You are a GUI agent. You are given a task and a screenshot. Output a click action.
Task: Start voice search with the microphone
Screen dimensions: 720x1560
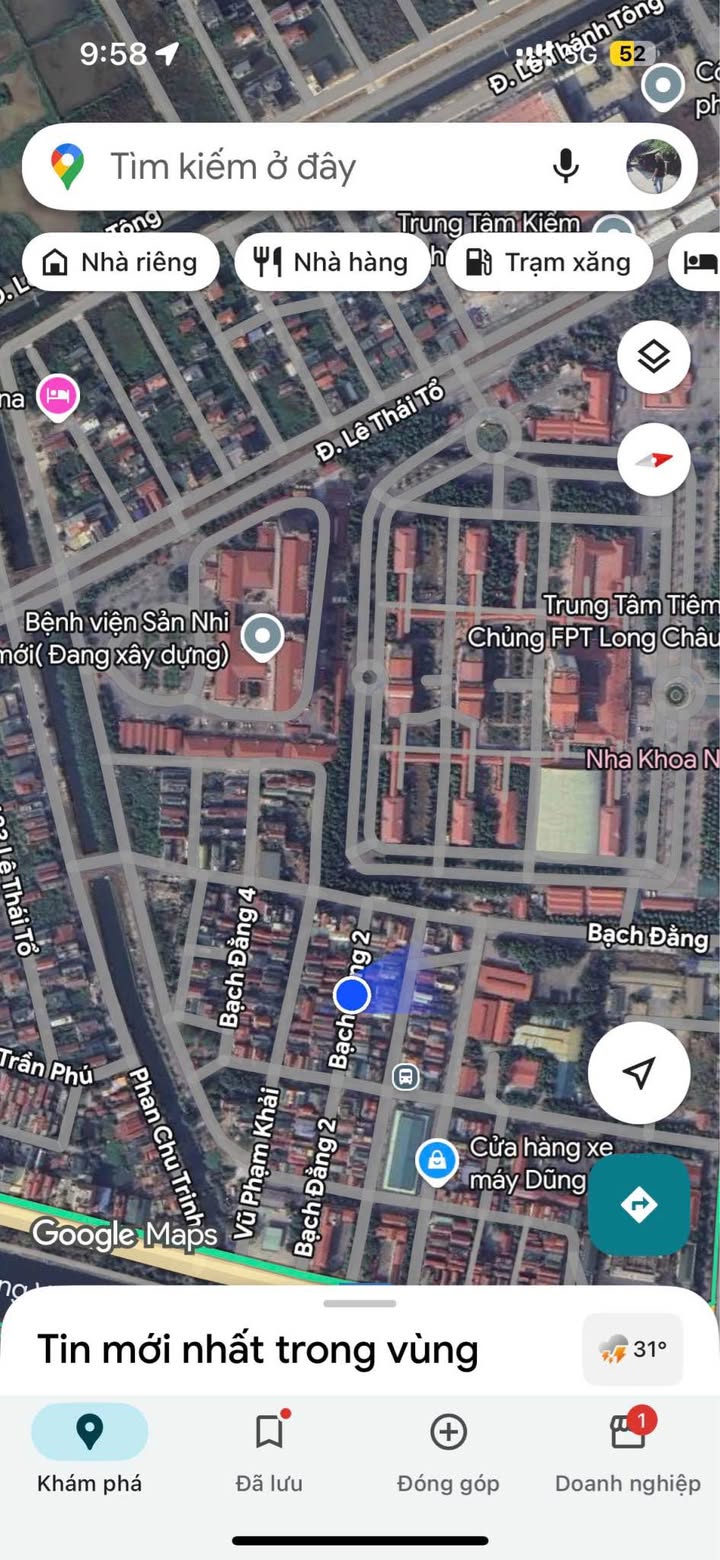pos(566,166)
